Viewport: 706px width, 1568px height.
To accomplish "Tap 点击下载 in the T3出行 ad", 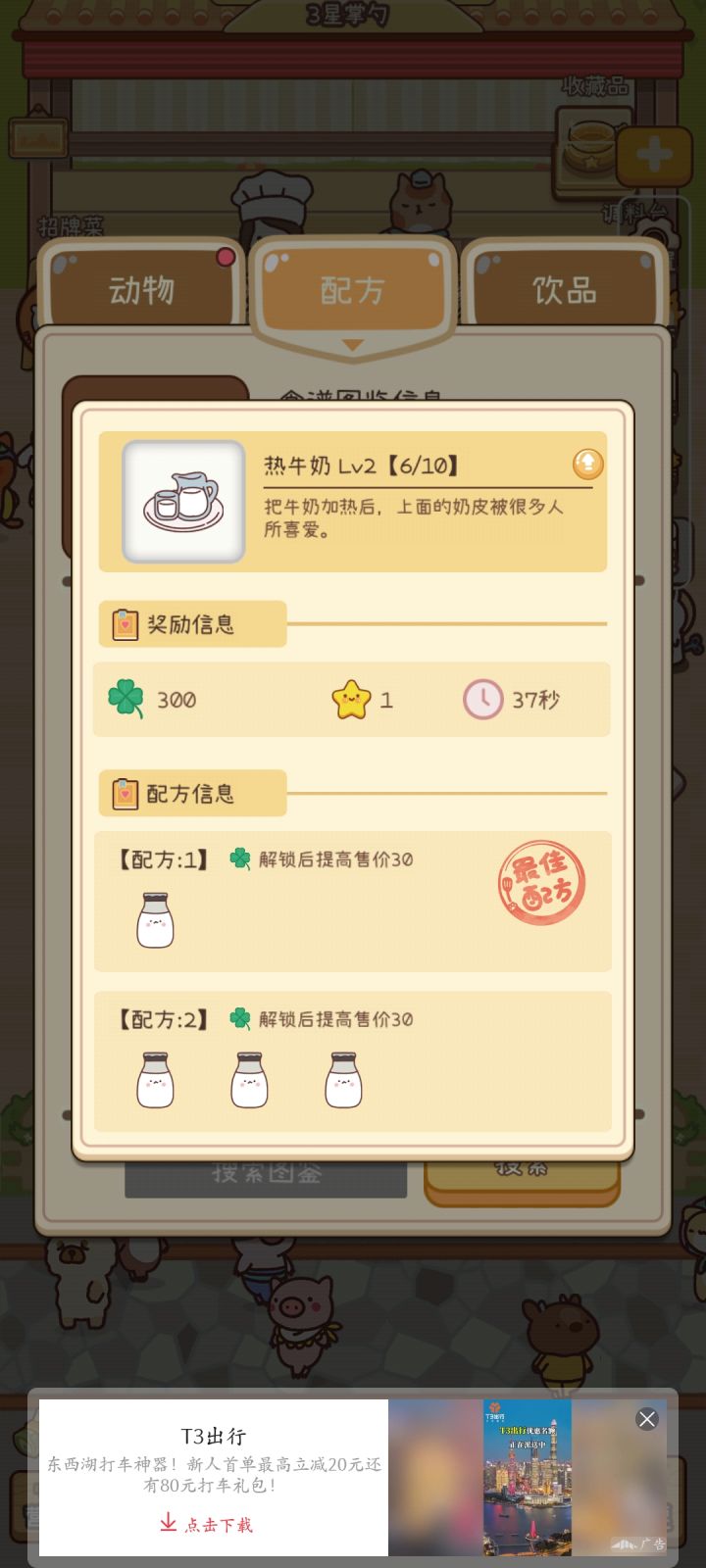I will coord(207,1524).
